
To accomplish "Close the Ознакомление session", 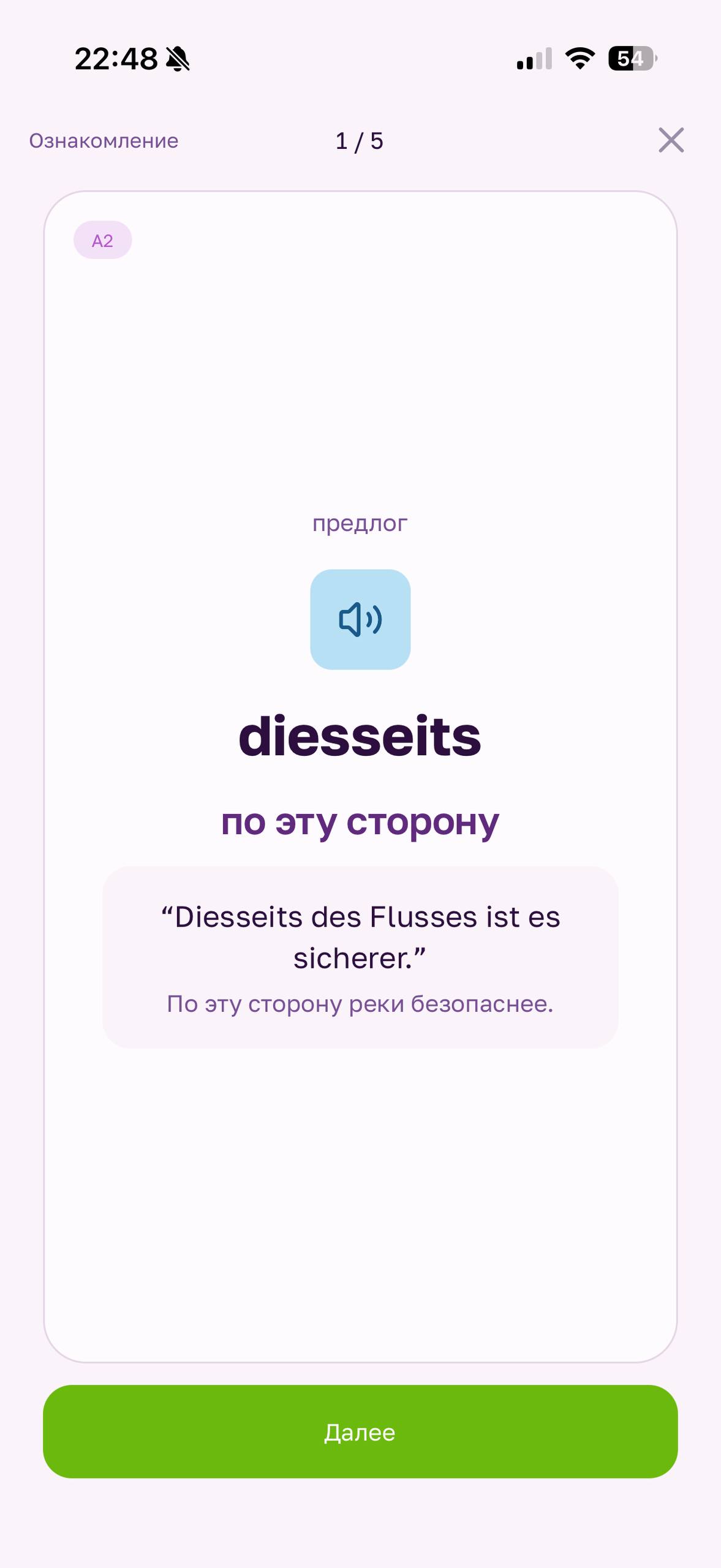I will point(671,140).
